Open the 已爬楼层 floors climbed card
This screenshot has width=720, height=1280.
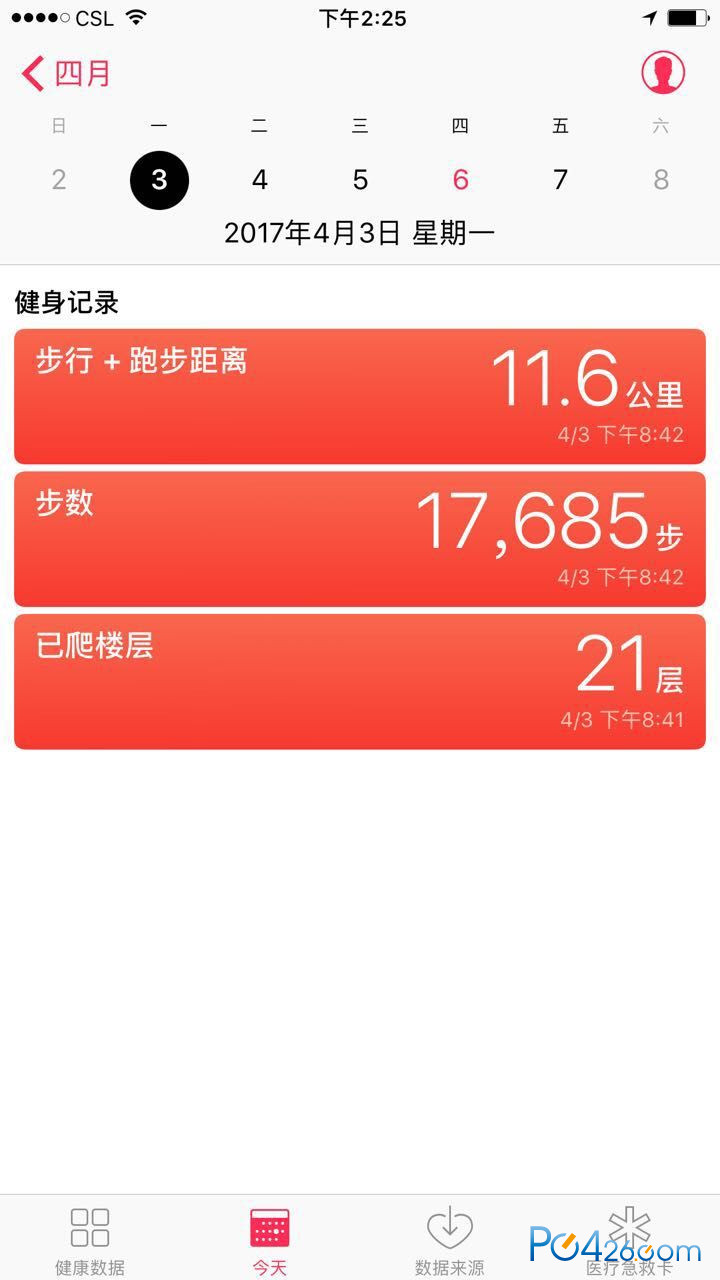tap(360, 682)
